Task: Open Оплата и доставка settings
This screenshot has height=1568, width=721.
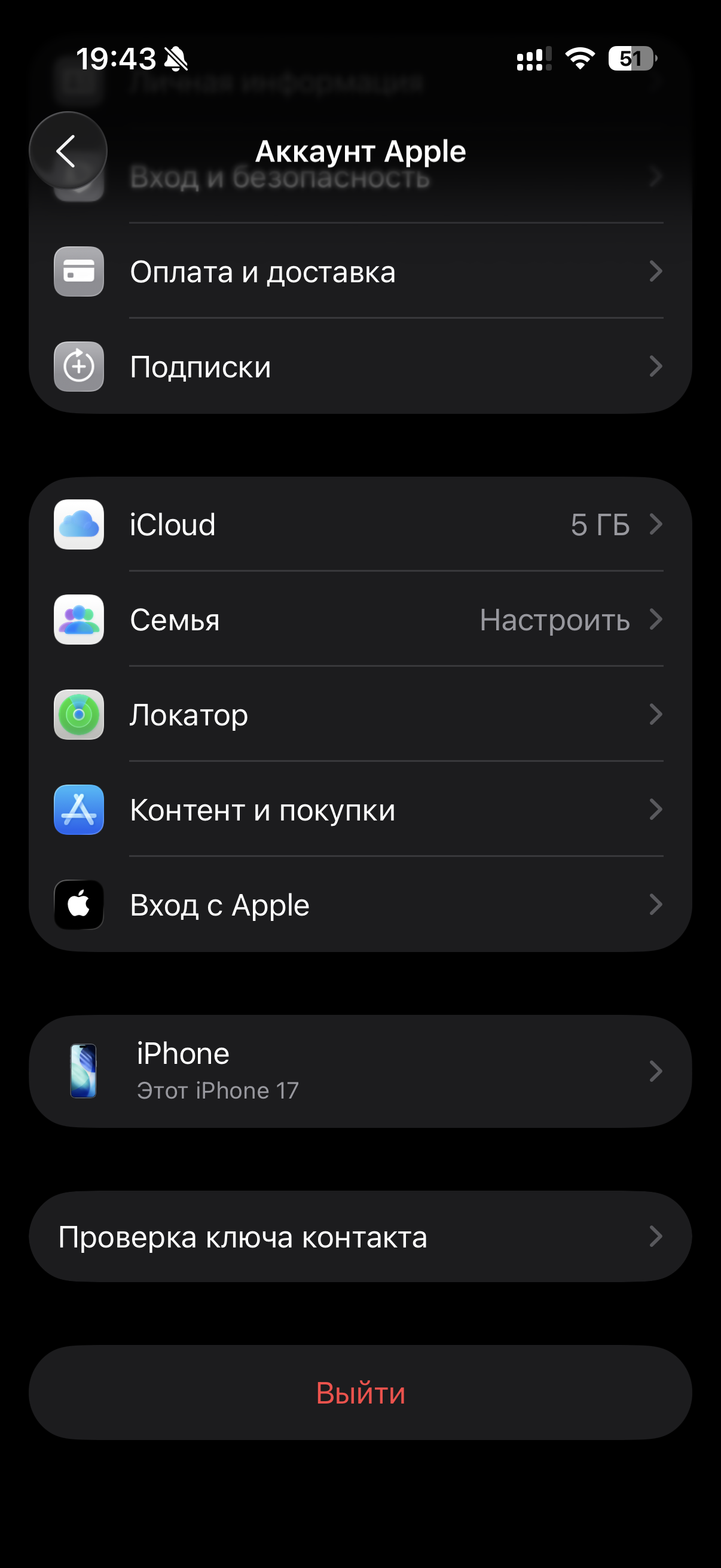Action: [360, 271]
